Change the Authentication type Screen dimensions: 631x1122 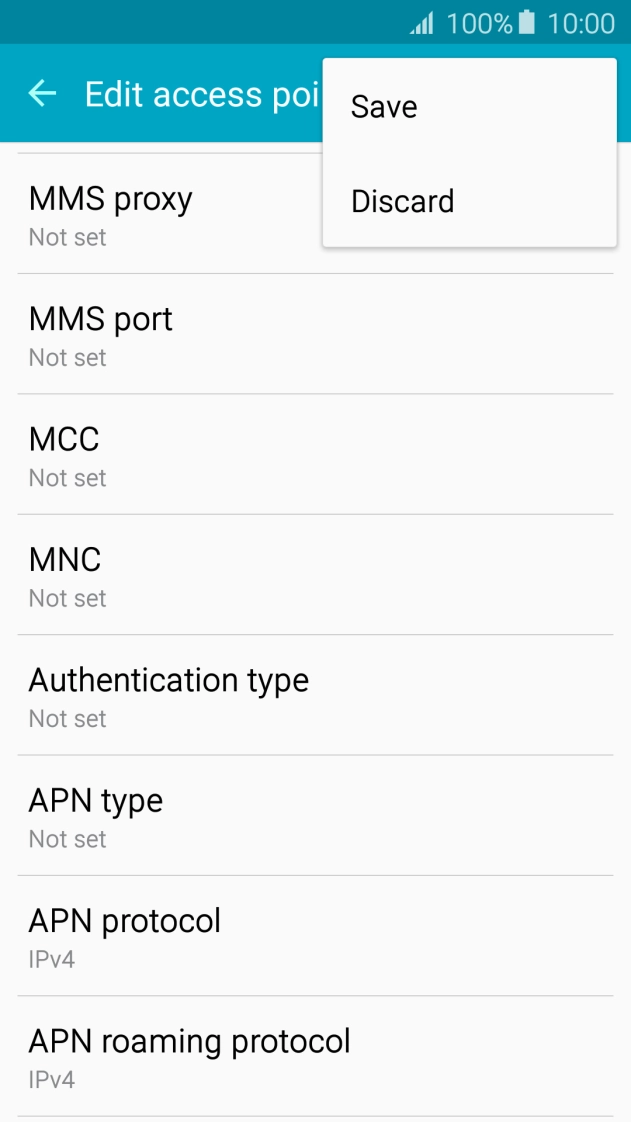[x=315, y=696]
